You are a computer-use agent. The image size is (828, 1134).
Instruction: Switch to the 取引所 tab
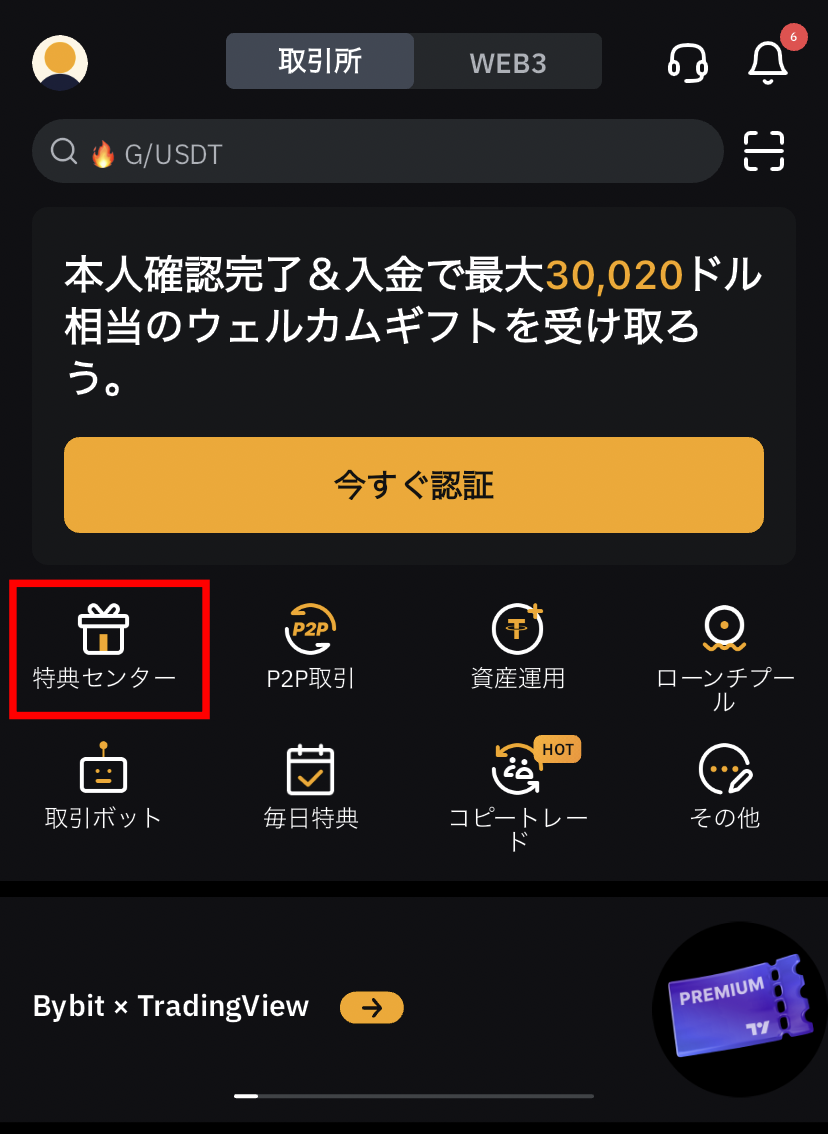pos(320,62)
